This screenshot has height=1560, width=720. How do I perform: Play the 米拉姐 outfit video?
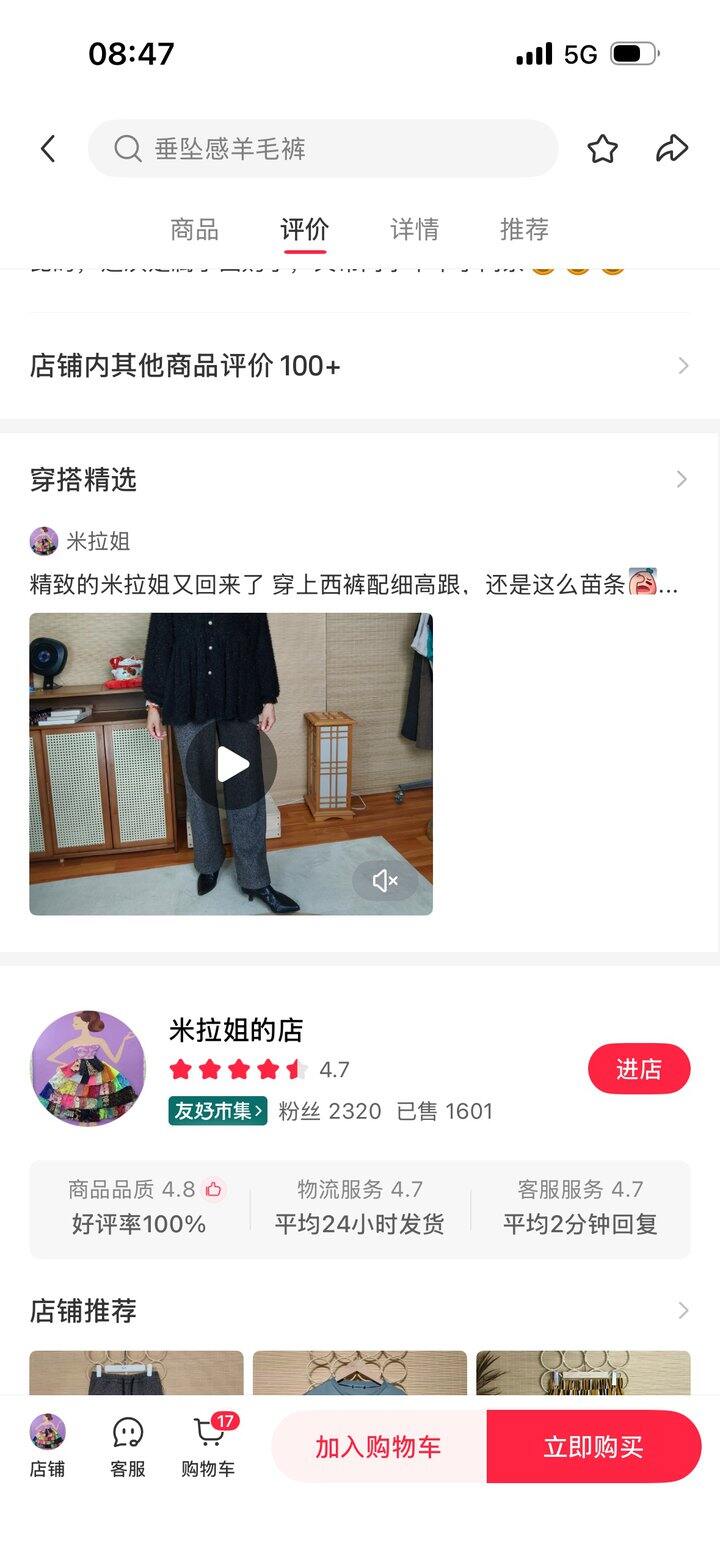(x=232, y=765)
